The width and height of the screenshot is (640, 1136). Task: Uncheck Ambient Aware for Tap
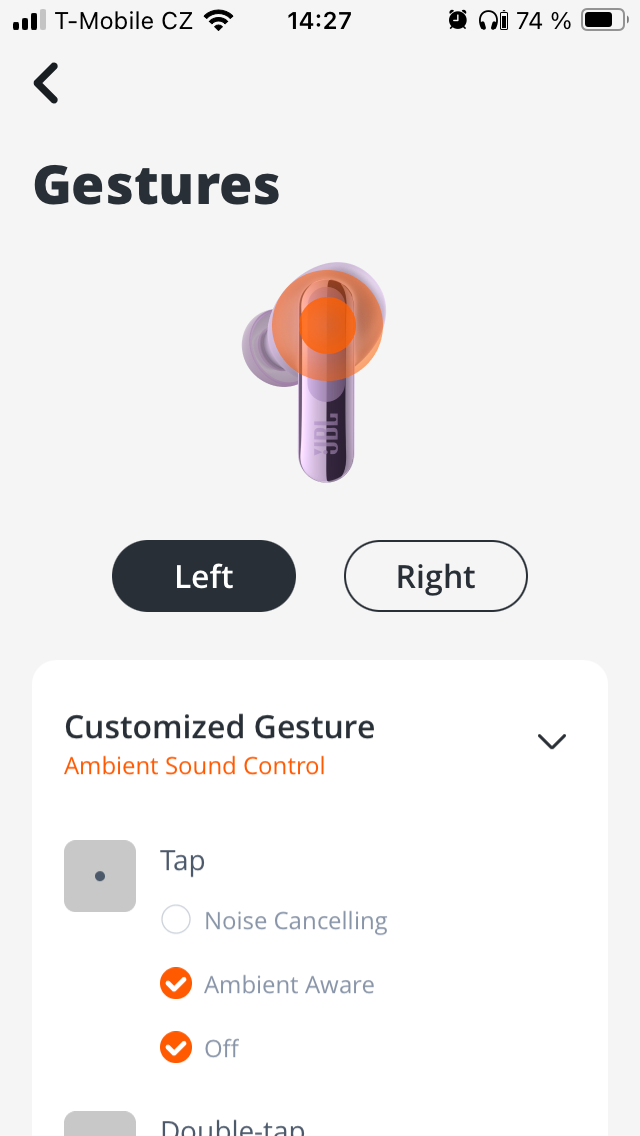(x=176, y=984)
